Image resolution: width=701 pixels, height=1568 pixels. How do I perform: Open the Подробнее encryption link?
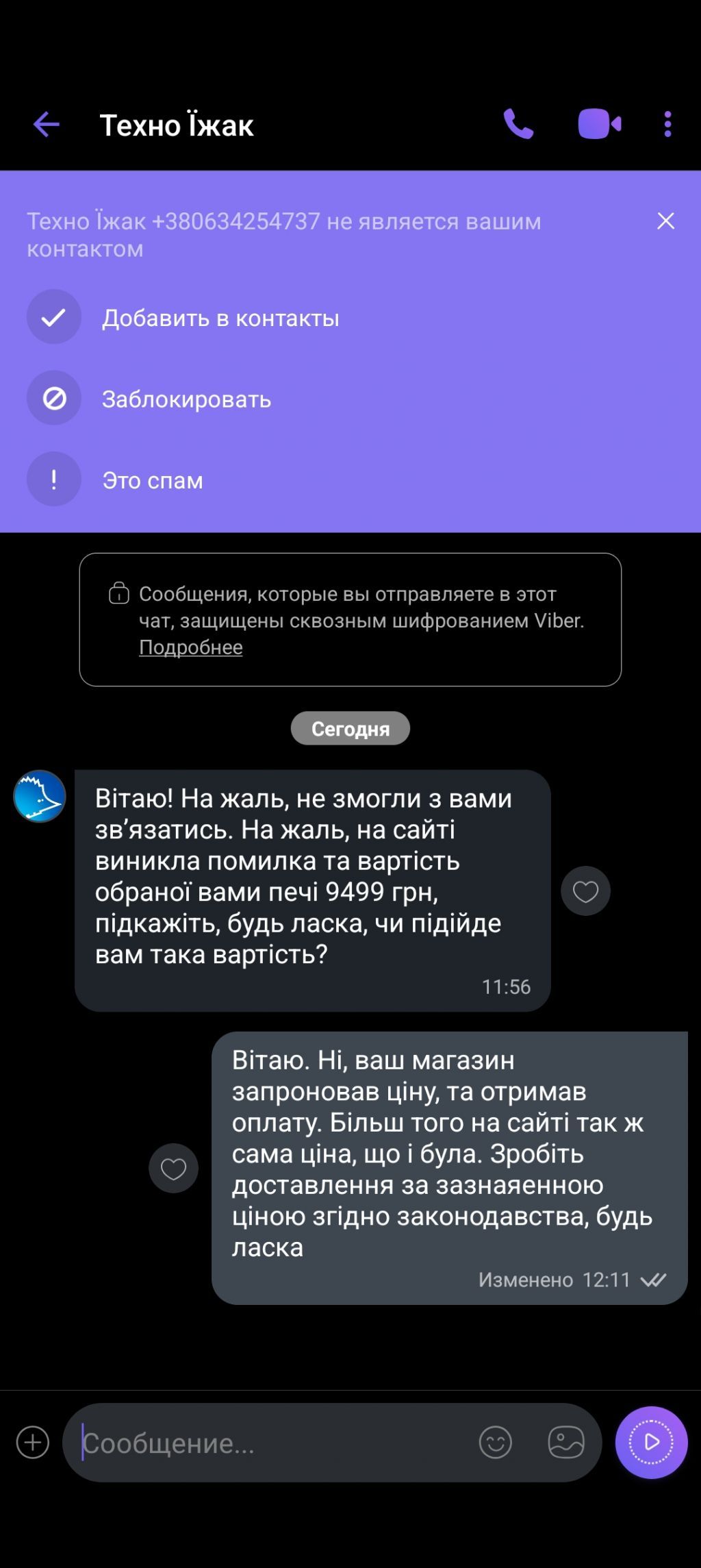tap(190, 647)
